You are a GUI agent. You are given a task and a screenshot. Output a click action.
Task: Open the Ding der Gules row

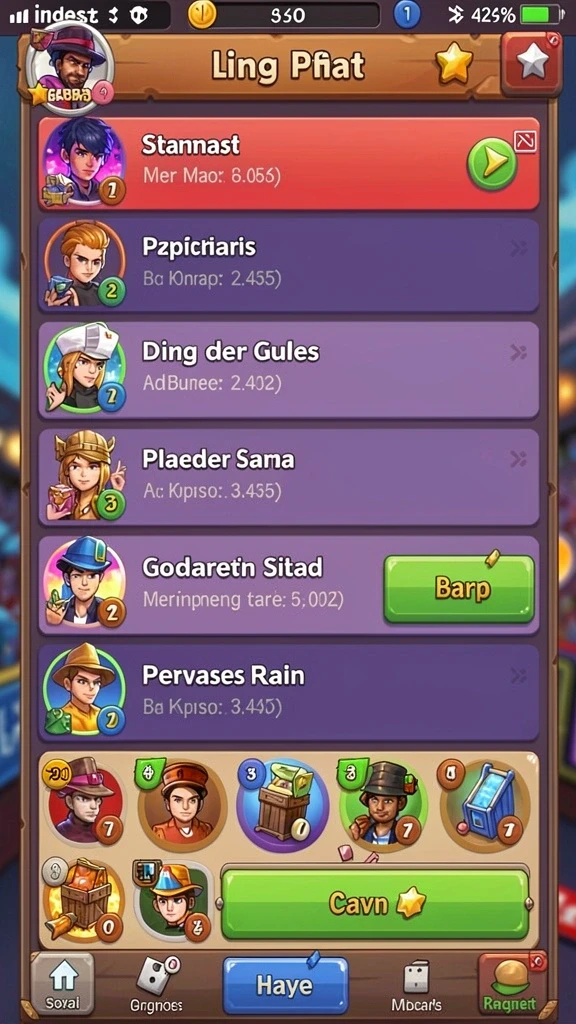click(x=289, y=370)
